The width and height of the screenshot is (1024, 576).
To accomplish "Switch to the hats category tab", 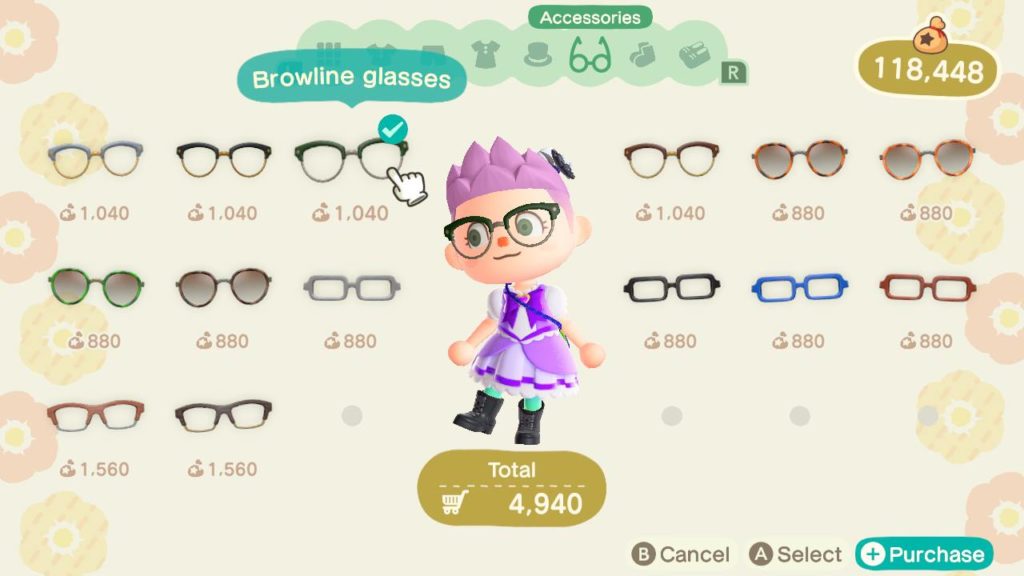I will pos(538,56).
